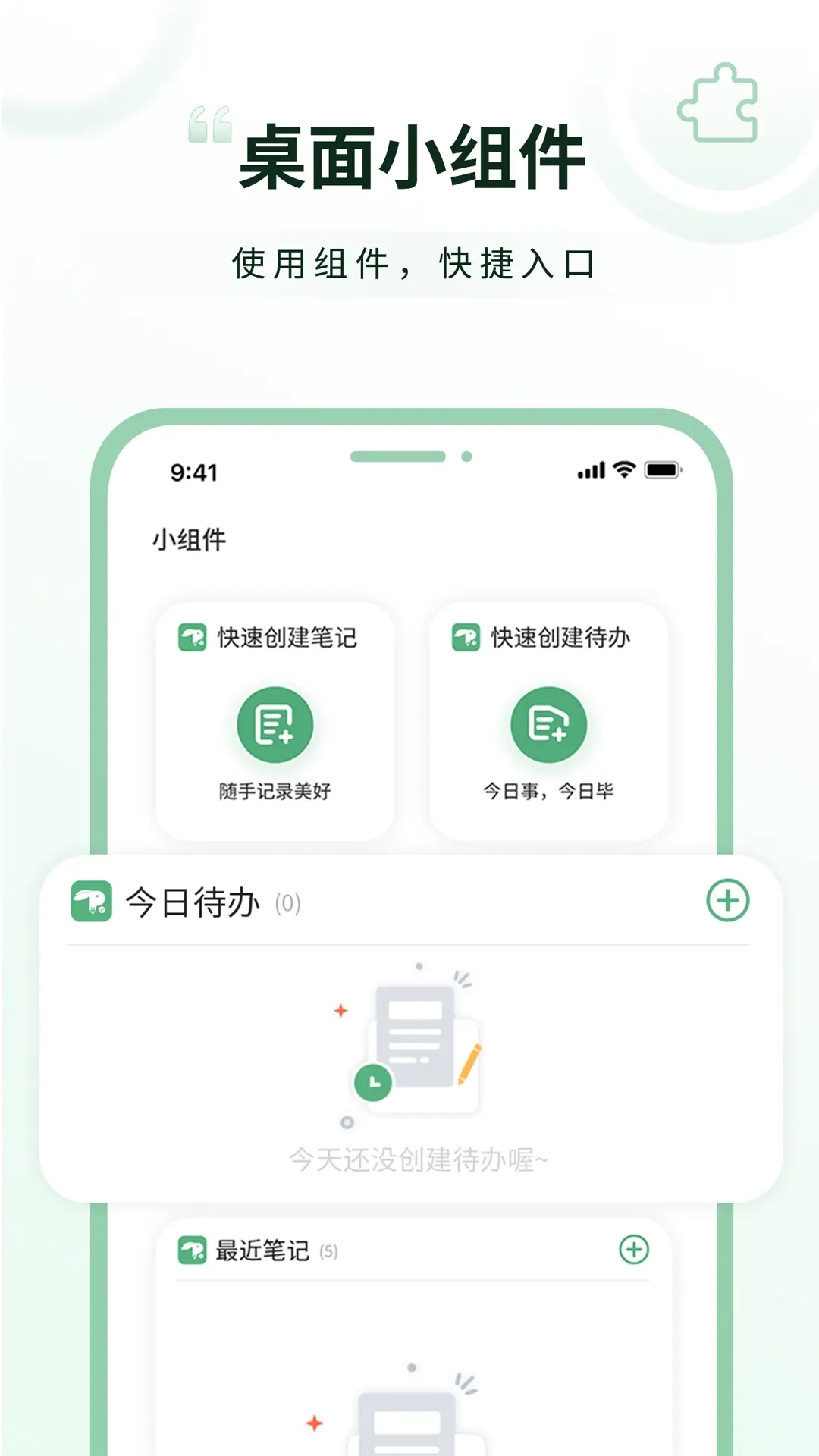Tap the plus button in 今日待办 widget
This screenshot has height=1456, width=819.
(729, 902)
